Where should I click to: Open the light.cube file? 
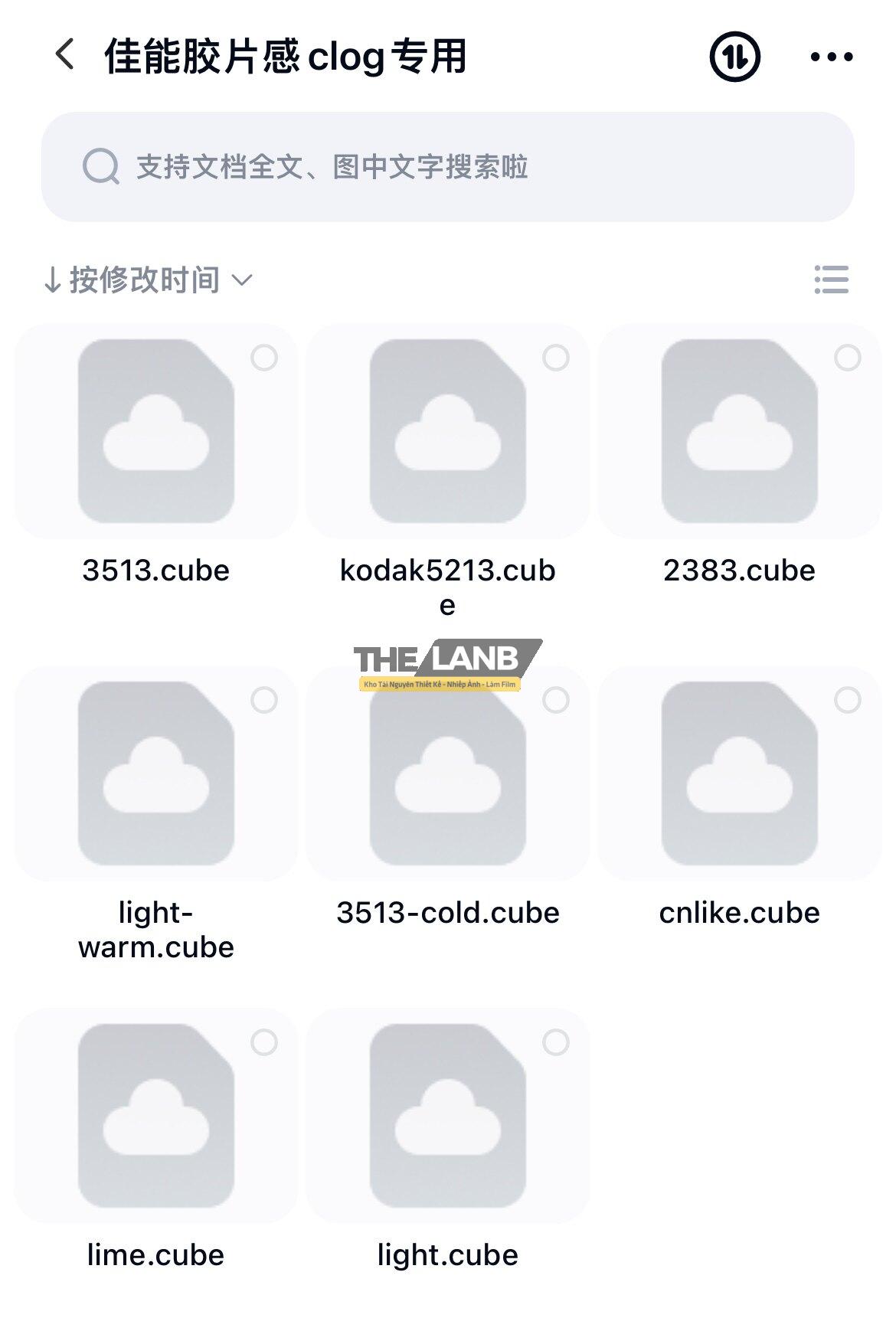(x=447, y=1116)
